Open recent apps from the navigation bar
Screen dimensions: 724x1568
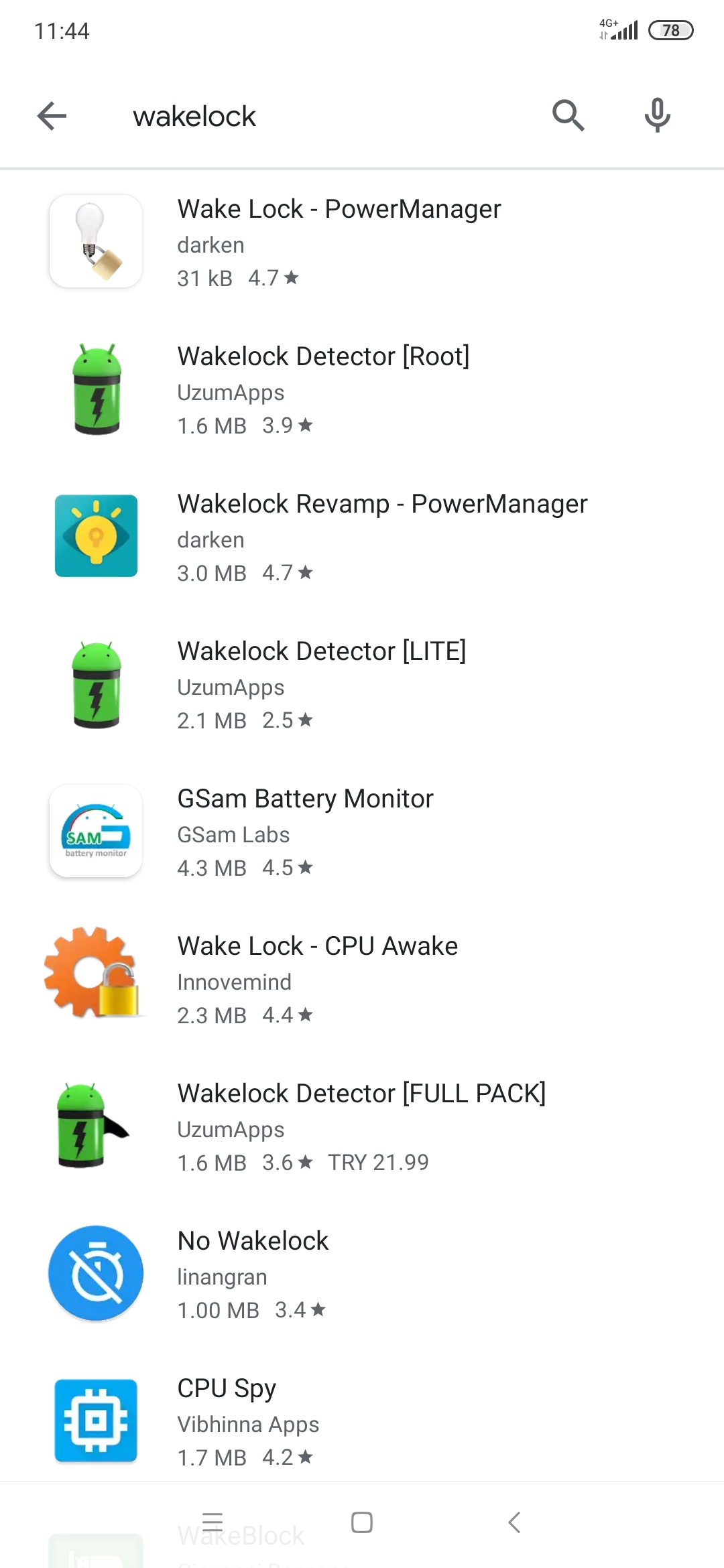213,1522
